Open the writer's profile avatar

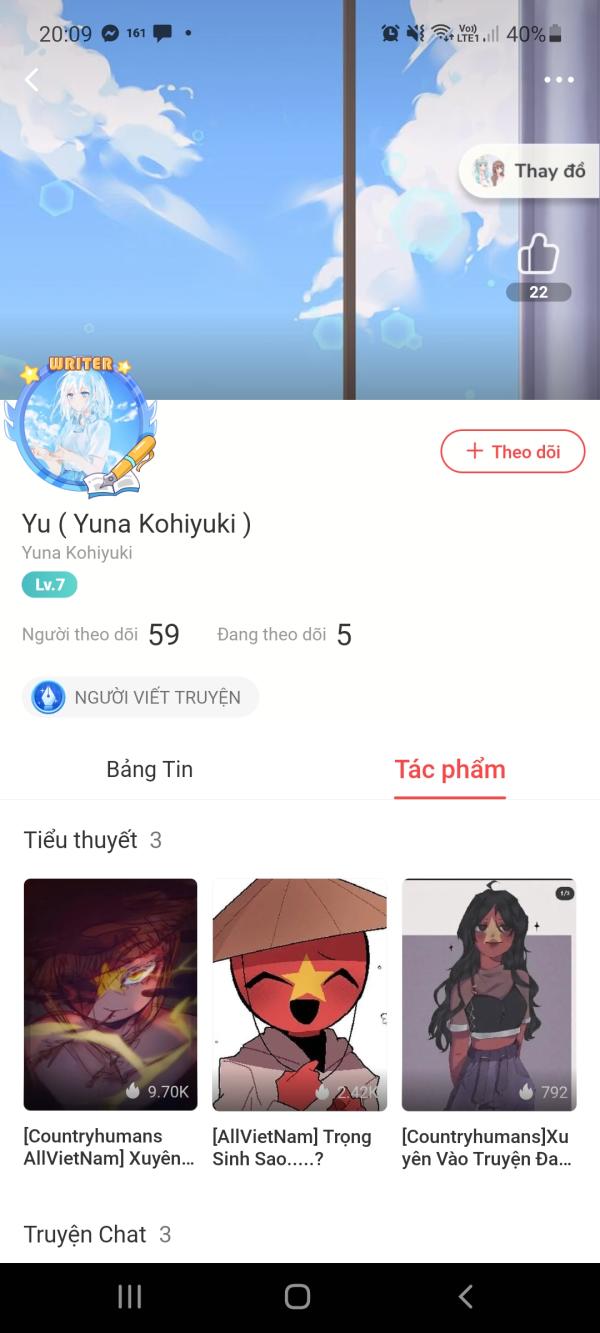click(82, 428)
